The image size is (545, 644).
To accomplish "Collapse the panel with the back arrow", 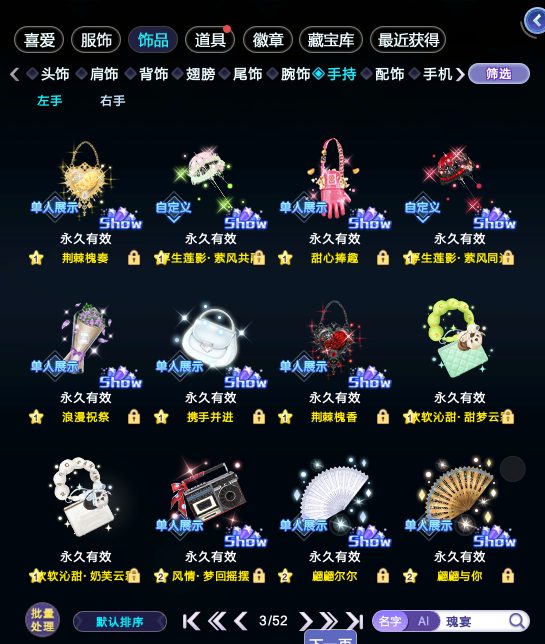I will click(535, 21).
